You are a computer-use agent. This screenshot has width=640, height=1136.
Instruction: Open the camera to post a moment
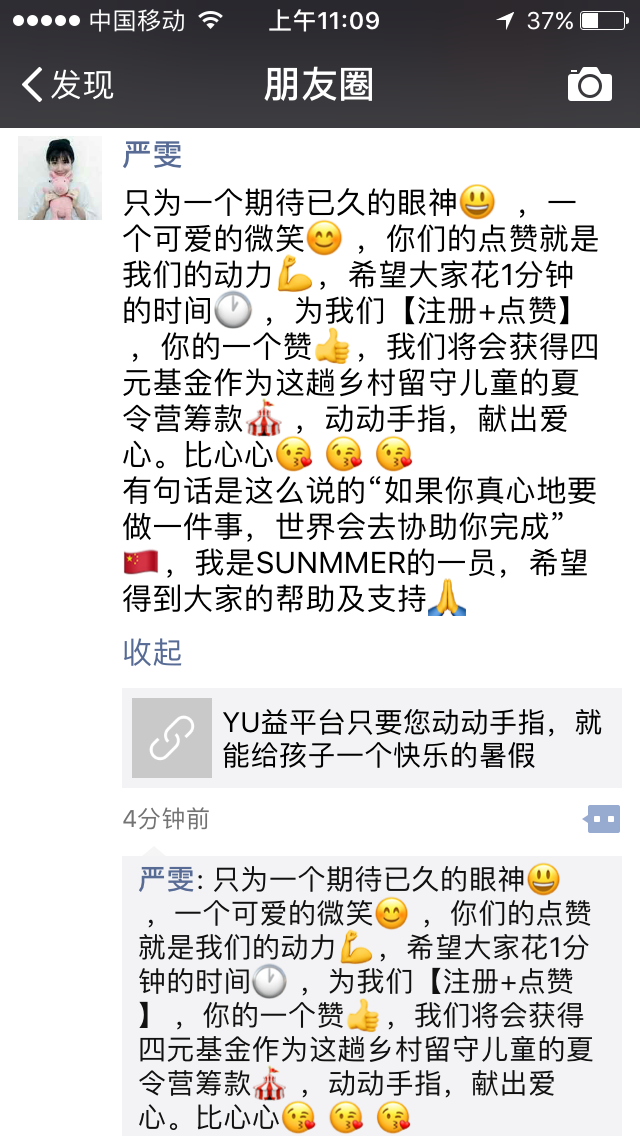(x=589, y=86)
